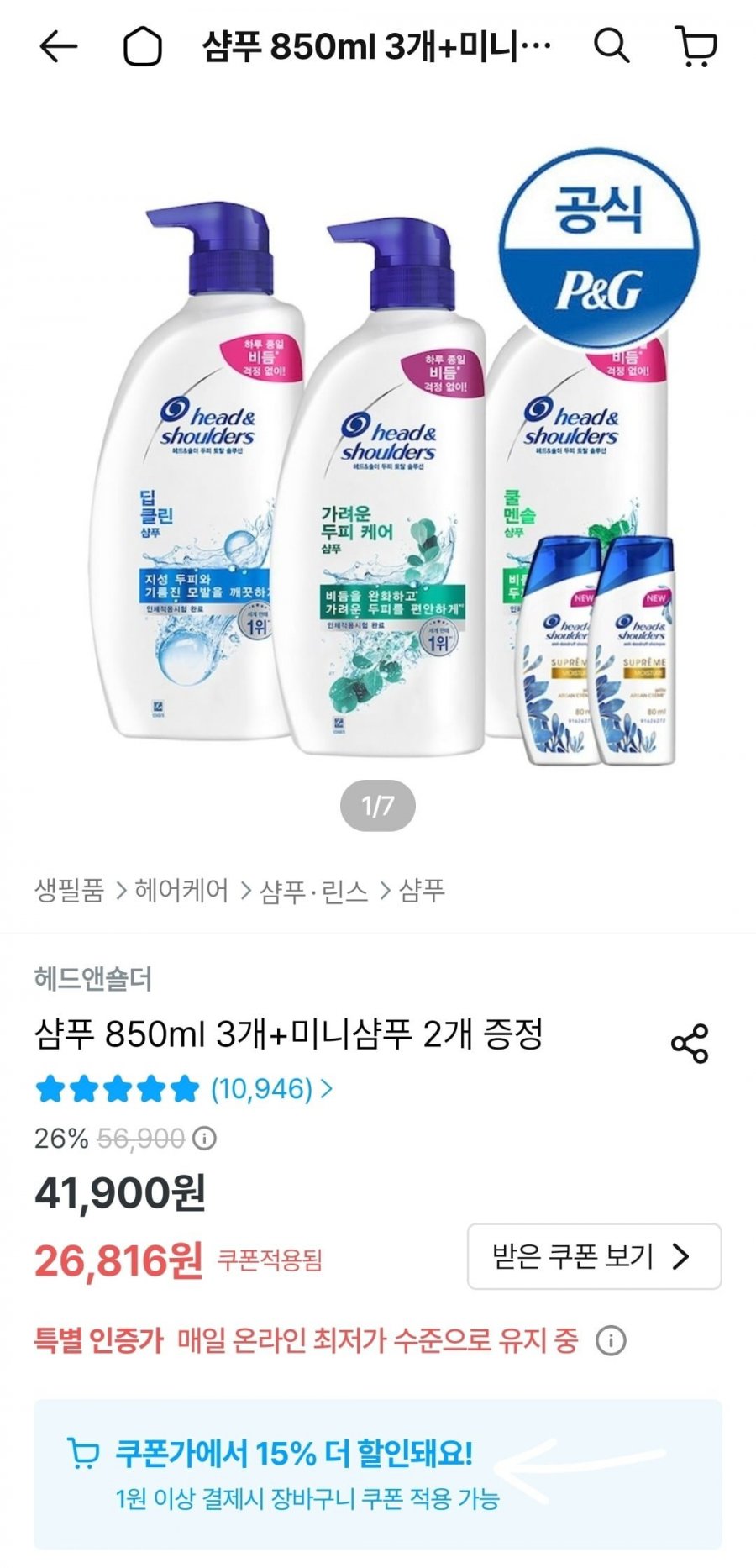Tap the 받은 쿠폰 보기 button
The height and width of the screenshot is (1568, 756).
point(594,1257)
